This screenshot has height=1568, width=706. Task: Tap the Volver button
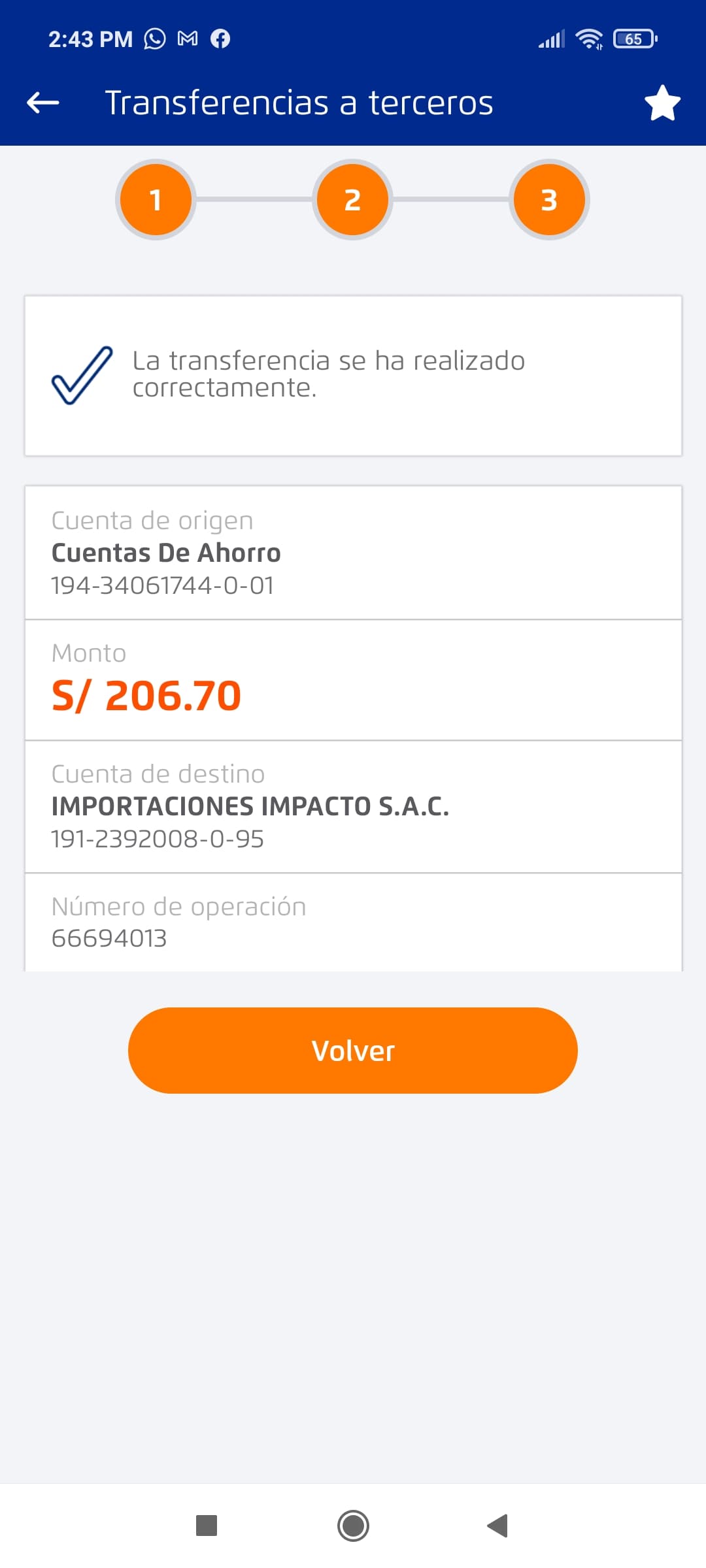[x=353, y=1051]
